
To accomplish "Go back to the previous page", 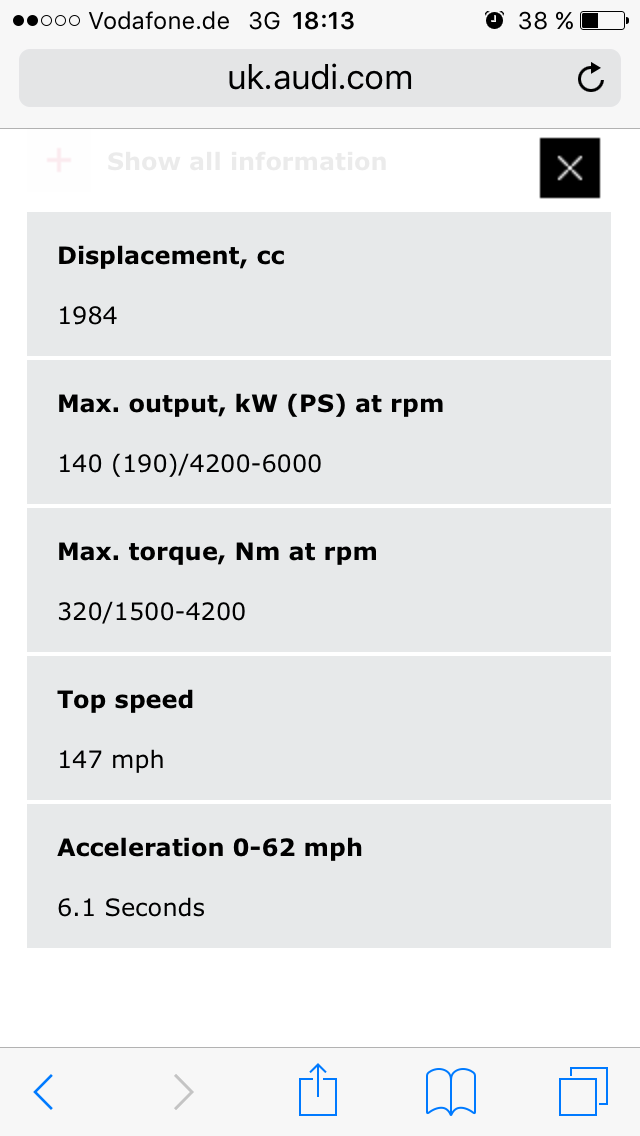I will (x=43, y=1091).
